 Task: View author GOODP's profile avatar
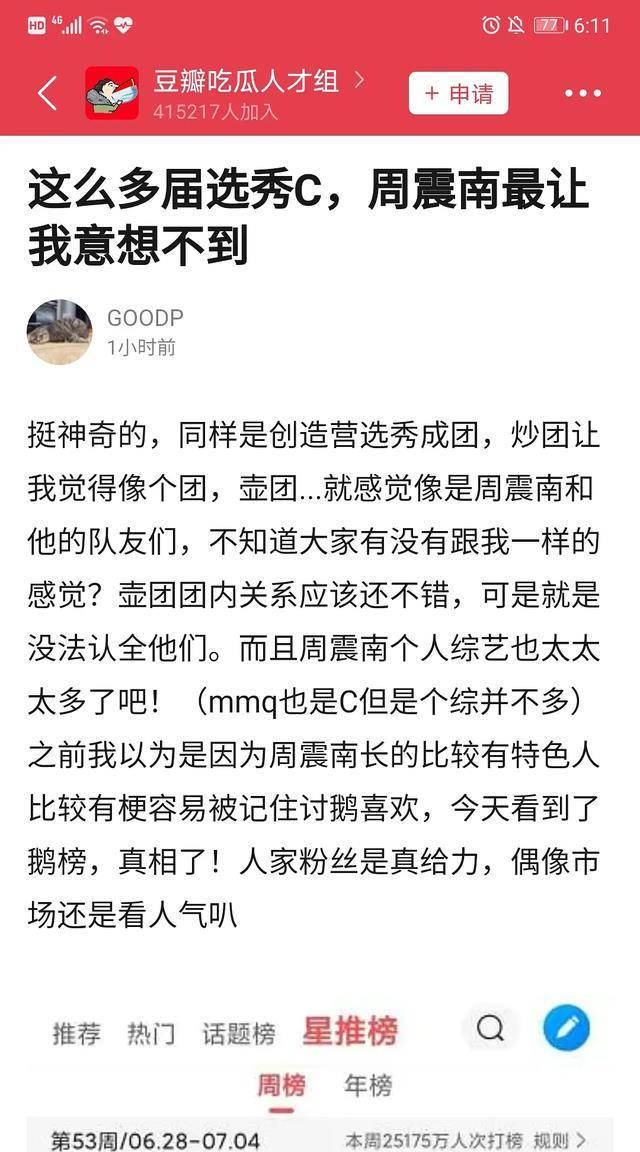pos(60,332)
